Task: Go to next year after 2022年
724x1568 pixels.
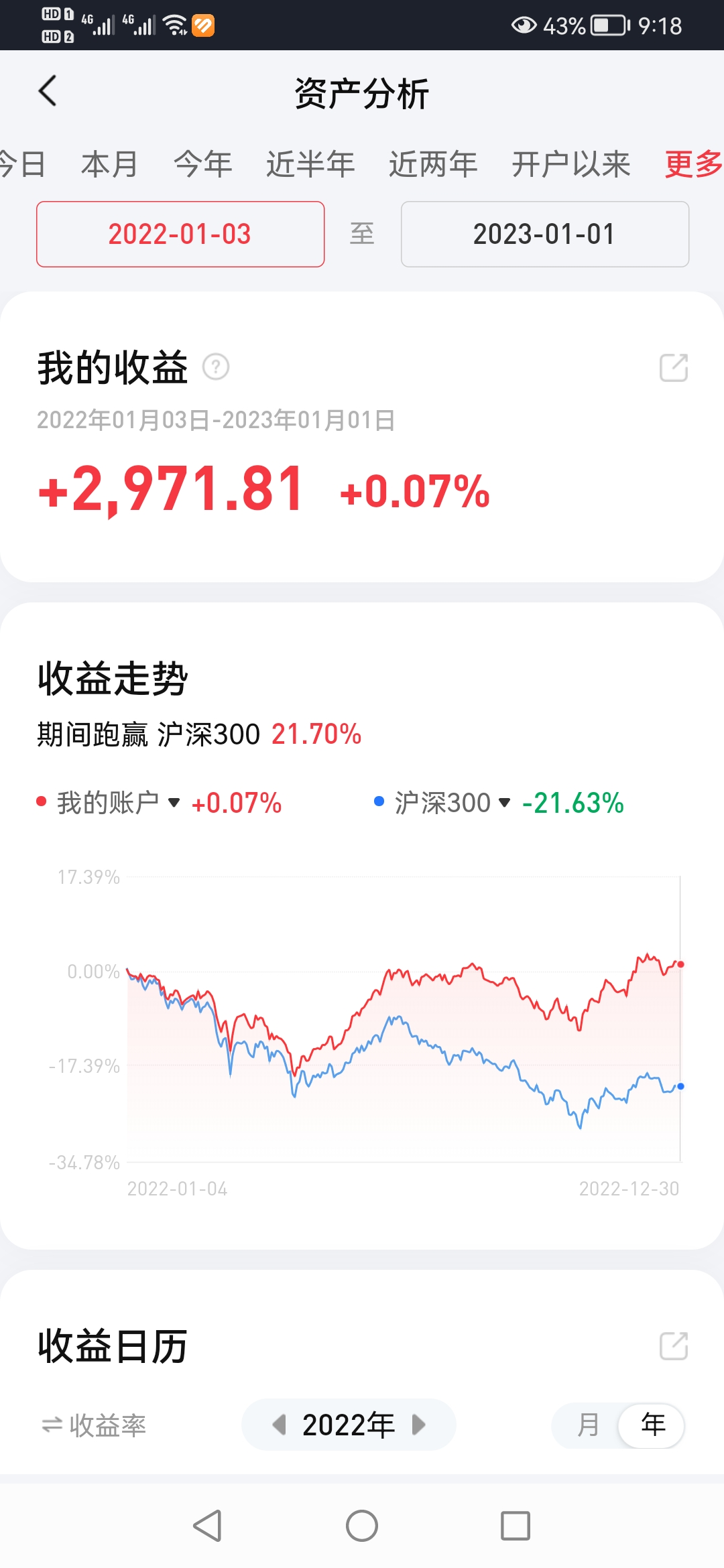Action: pos(419,1424)
